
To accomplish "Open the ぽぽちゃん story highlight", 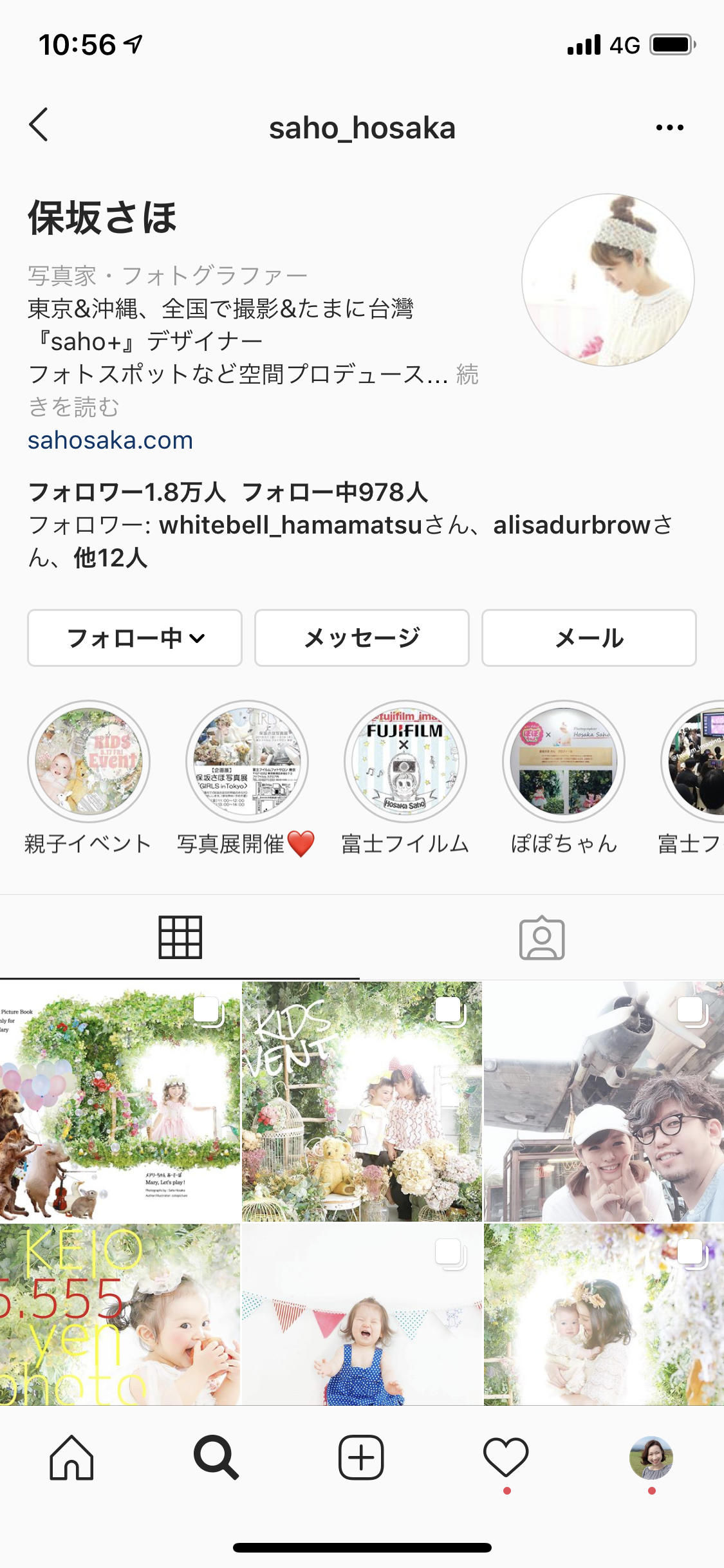I will [564, 761].
